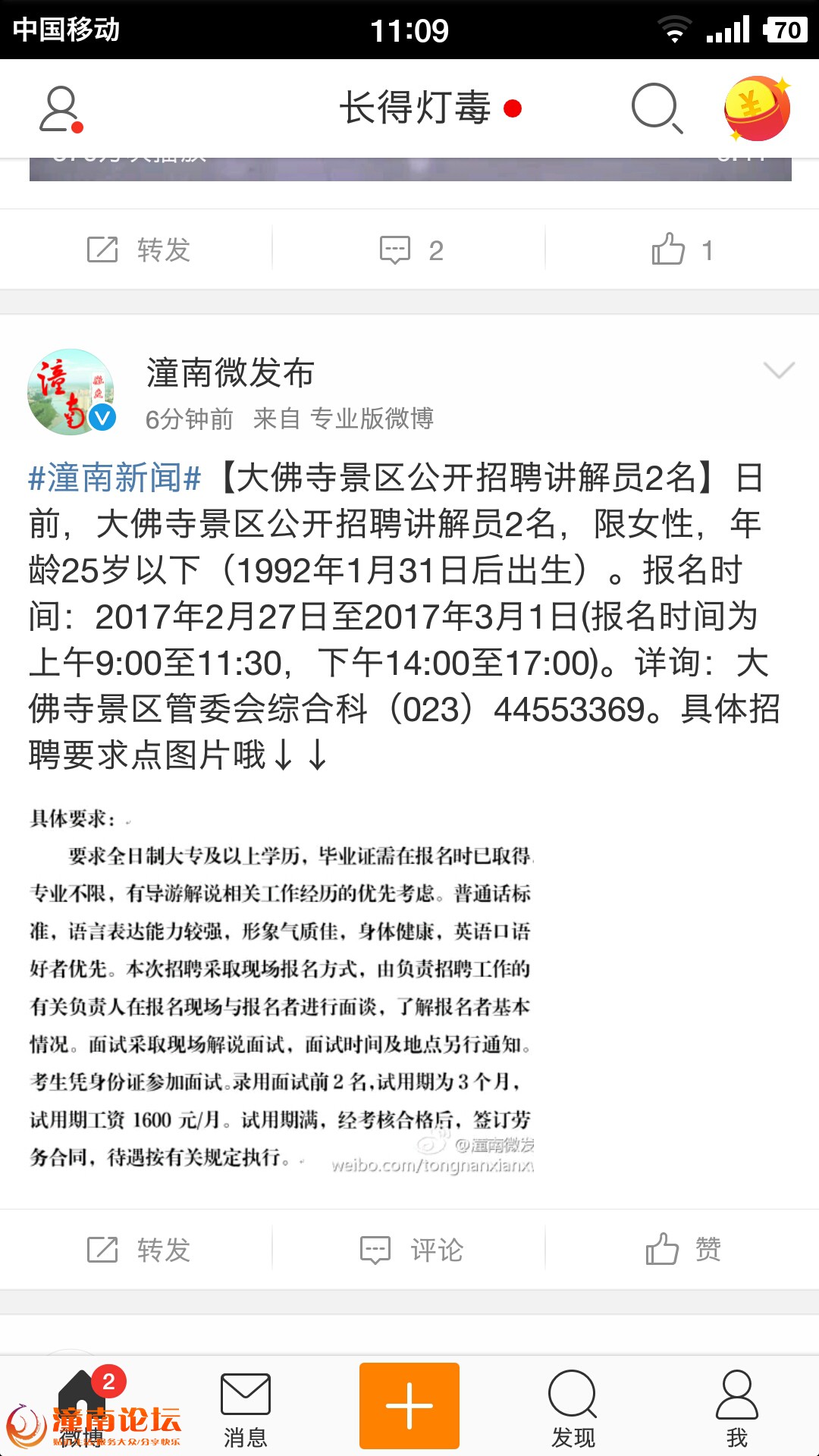
Task: Switch to the 消息 tab
Action: (246, 1408)
